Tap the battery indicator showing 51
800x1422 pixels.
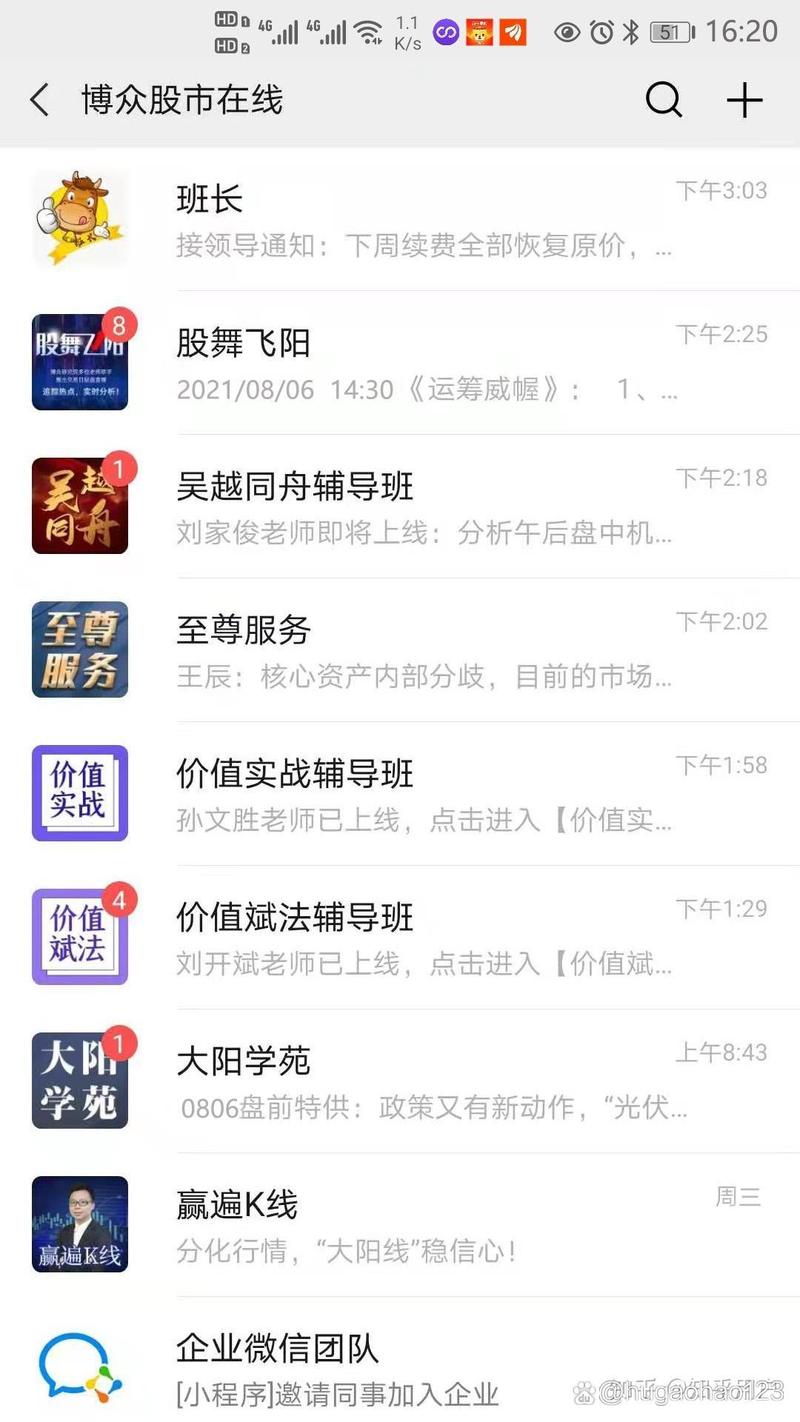tap(671, 30)
